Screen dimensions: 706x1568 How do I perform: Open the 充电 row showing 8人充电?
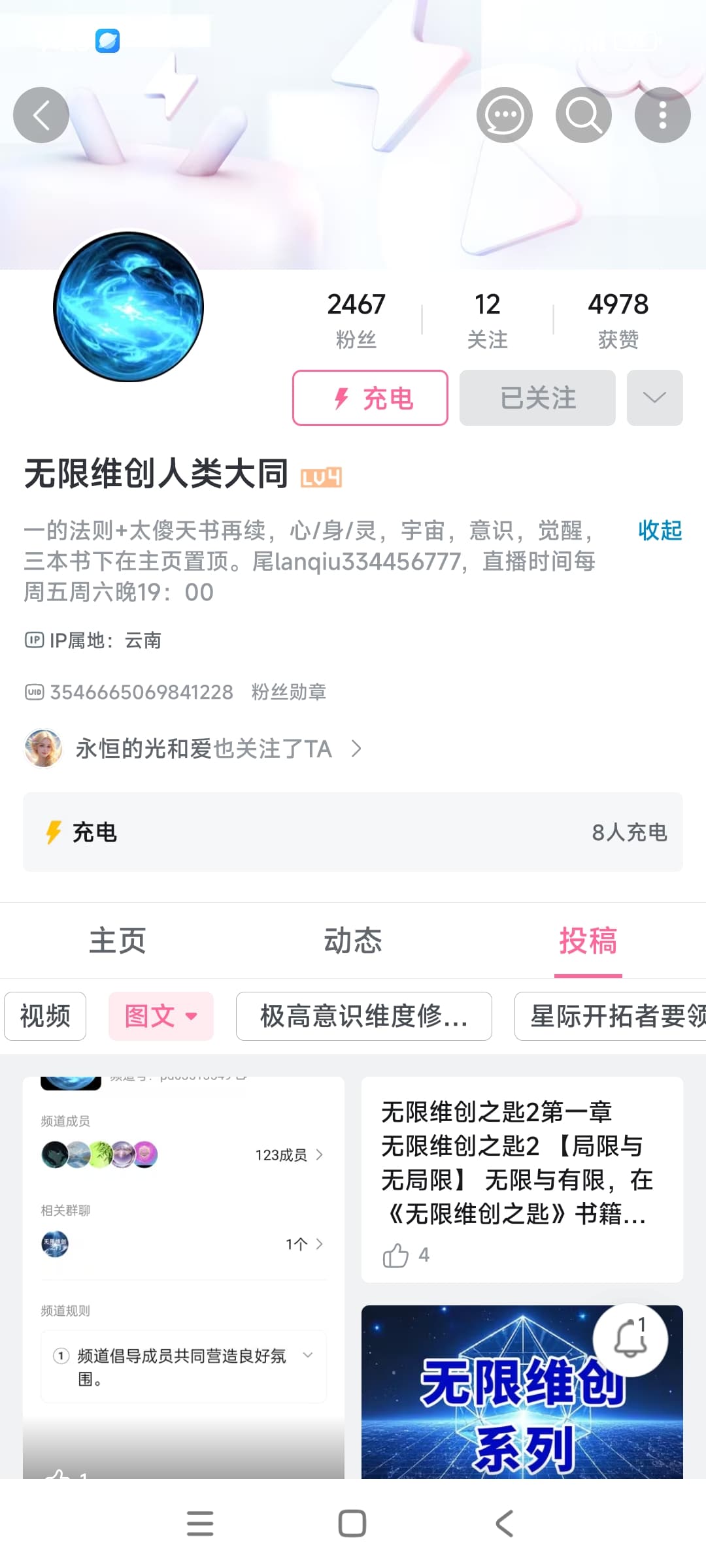tap(353, 832)
